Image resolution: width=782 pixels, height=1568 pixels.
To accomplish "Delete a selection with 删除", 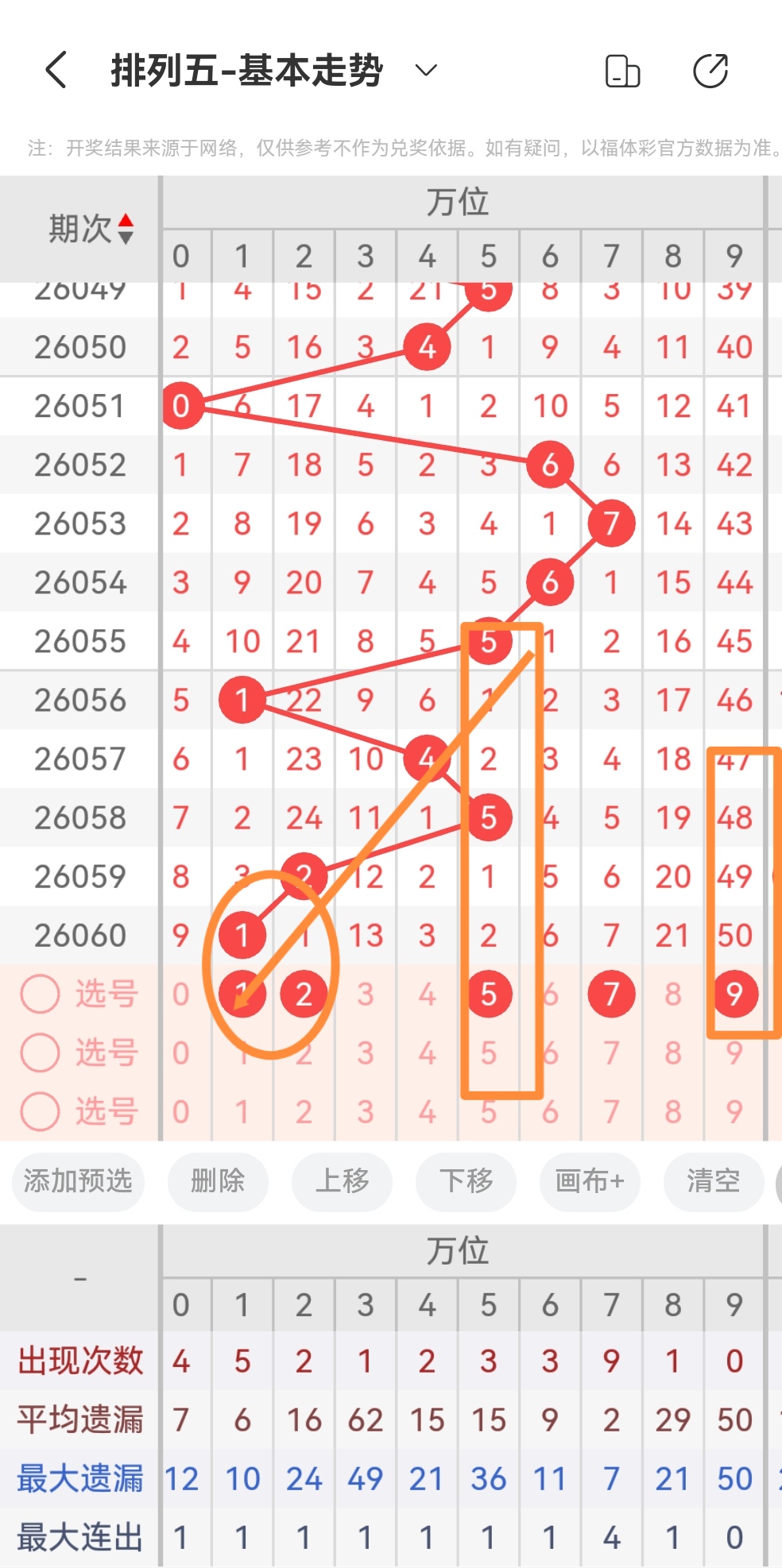I will 218,1183.
